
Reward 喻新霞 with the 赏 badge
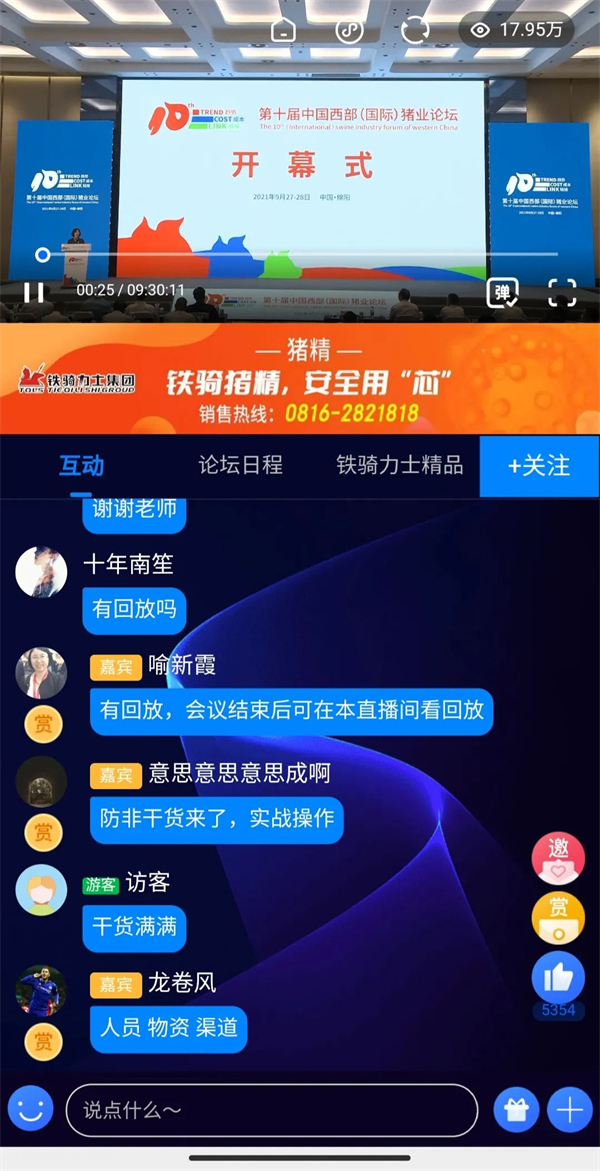point(42,723)
